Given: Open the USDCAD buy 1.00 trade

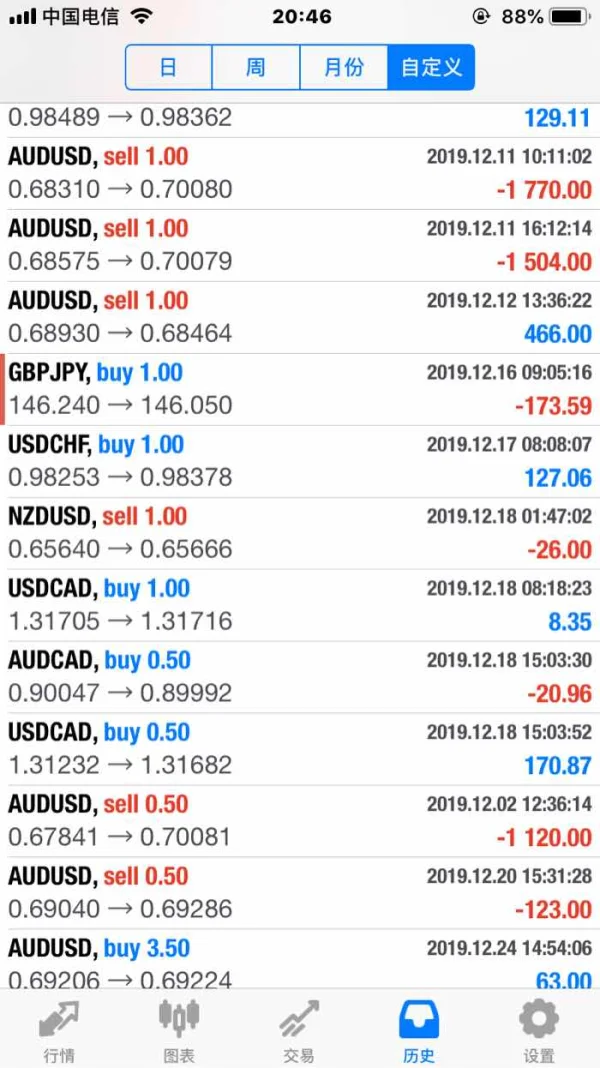Looking at the screenshot, I should click(x=300, y=605).
